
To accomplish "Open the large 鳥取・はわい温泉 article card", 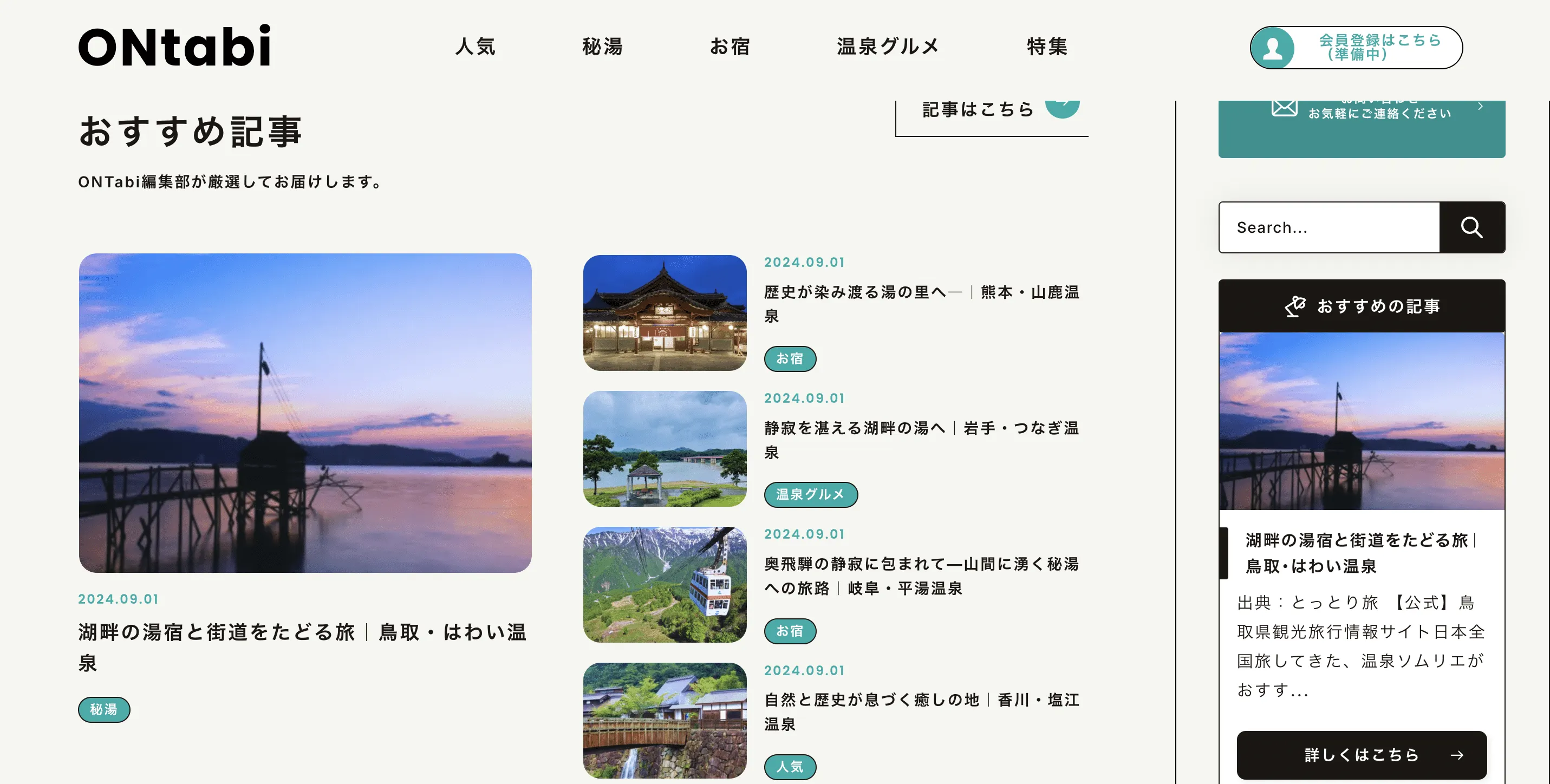I will tap(305, 413).
